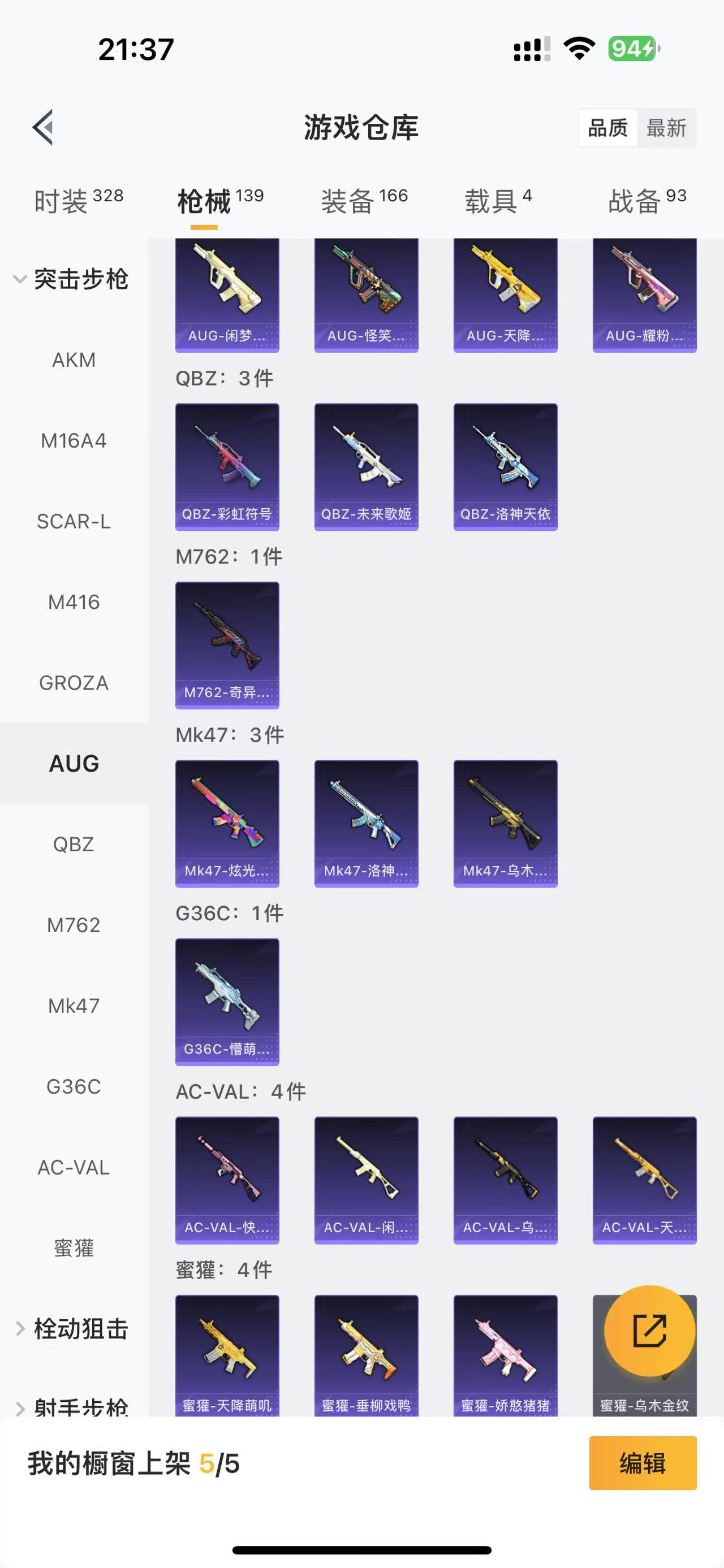The image size is (724, 1568).
Task: View the Mk47-炫光 skin
Action: 227,824
